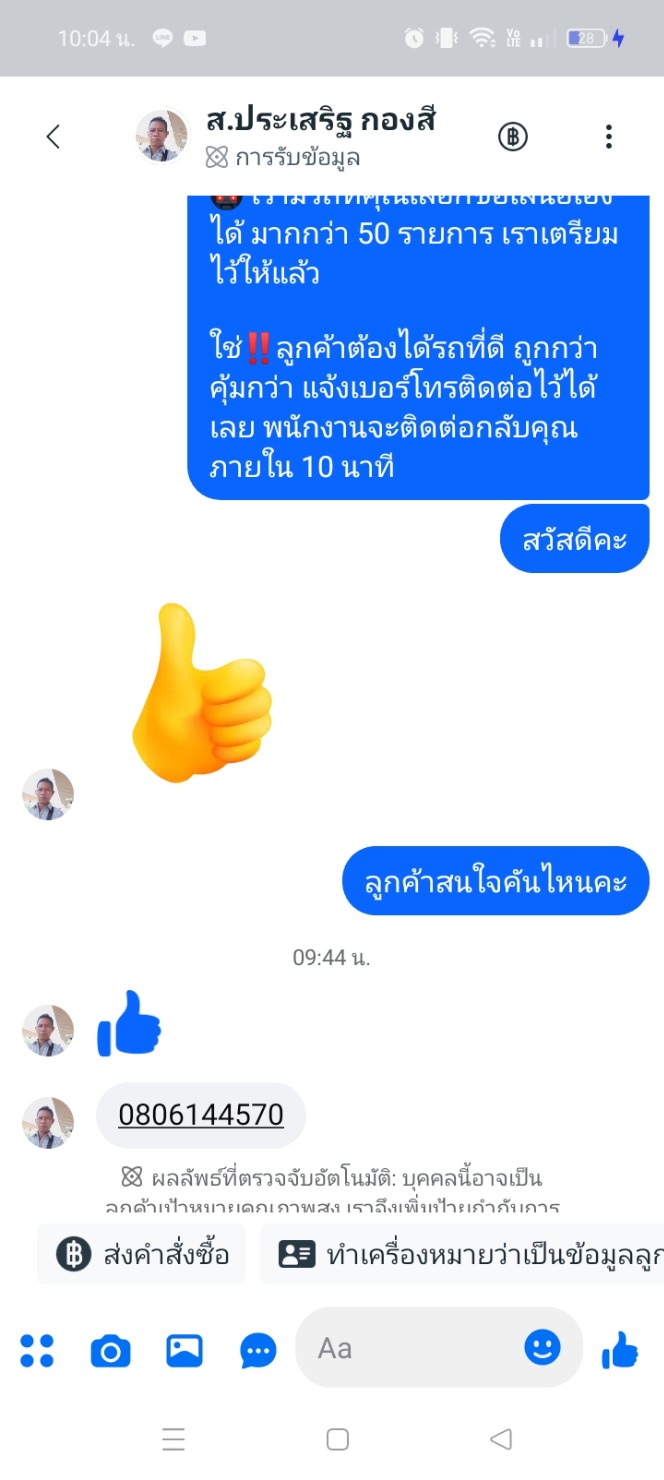This screenshot has height=1480, width=664.
Task: Tap the phone number 0806144570 link
Action: coord(201,1115)
